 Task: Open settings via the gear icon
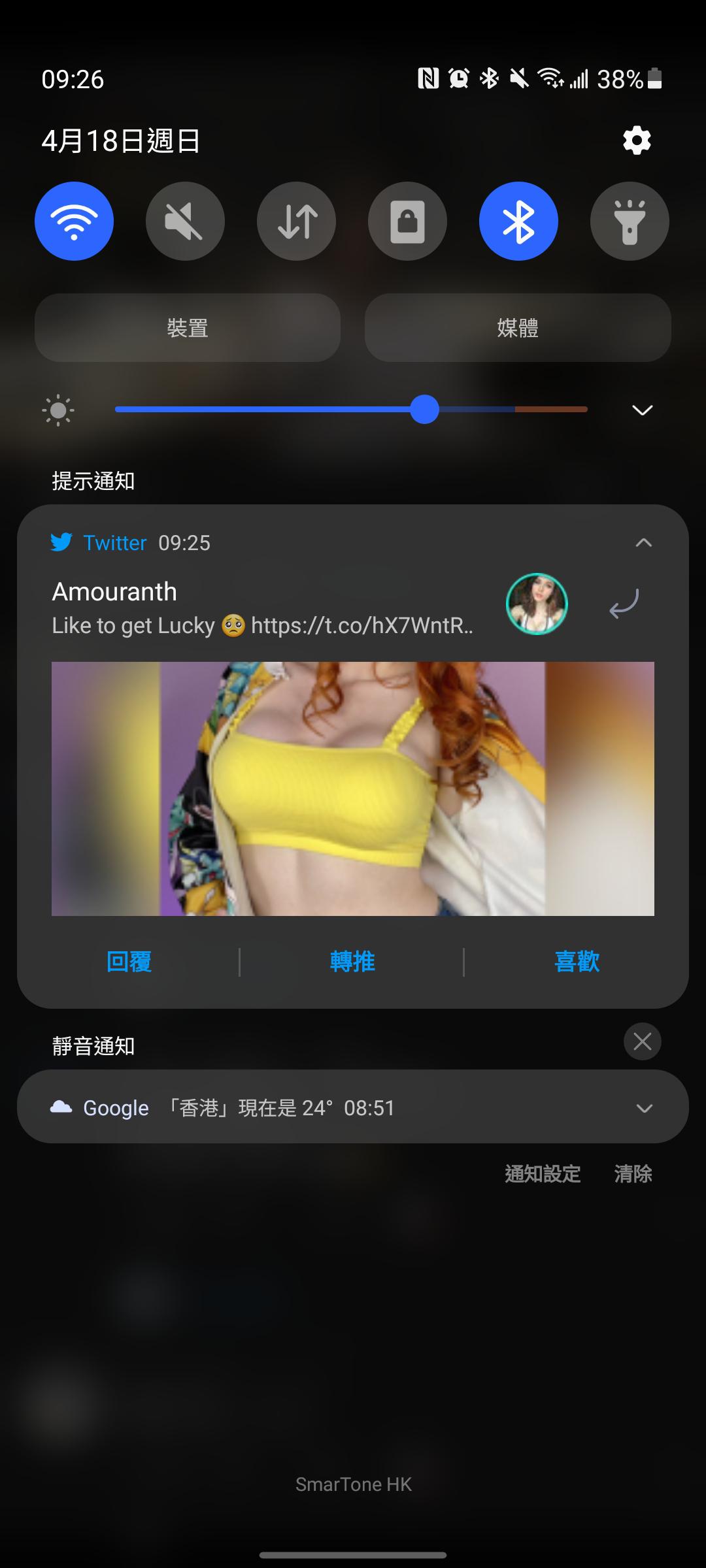(637, 140)
